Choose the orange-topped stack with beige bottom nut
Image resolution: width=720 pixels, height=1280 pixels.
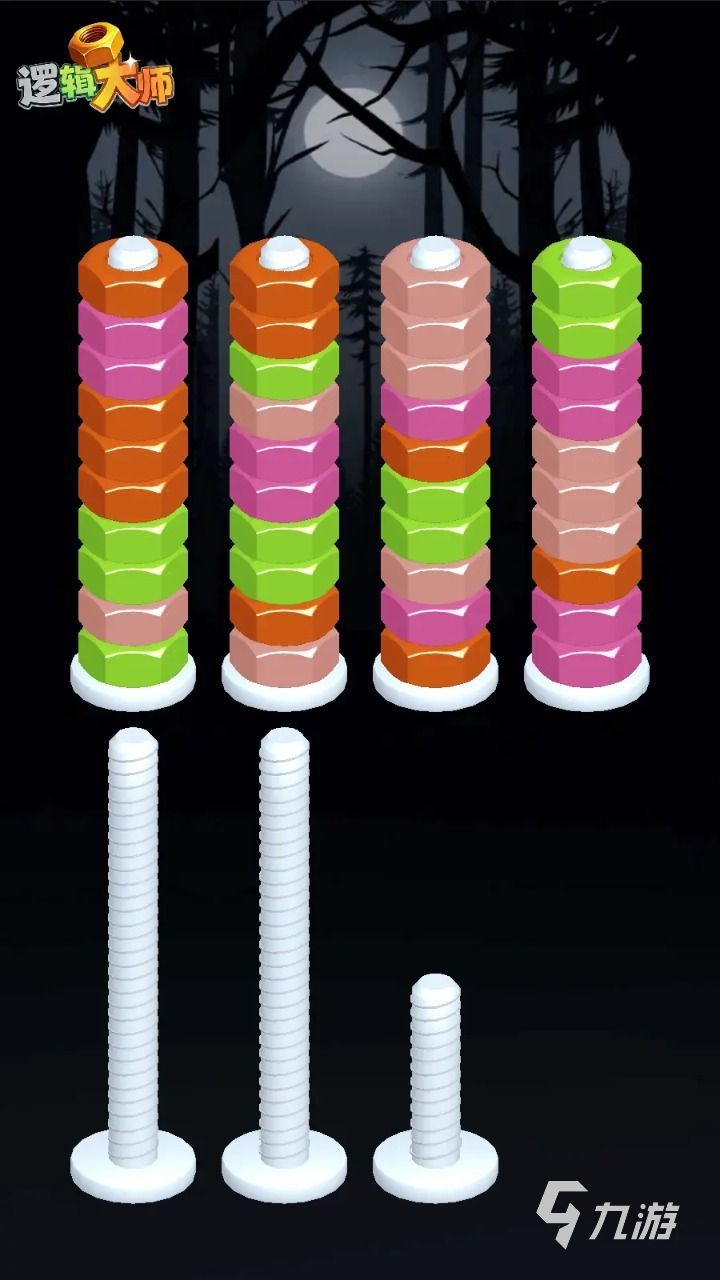[284, 470]
